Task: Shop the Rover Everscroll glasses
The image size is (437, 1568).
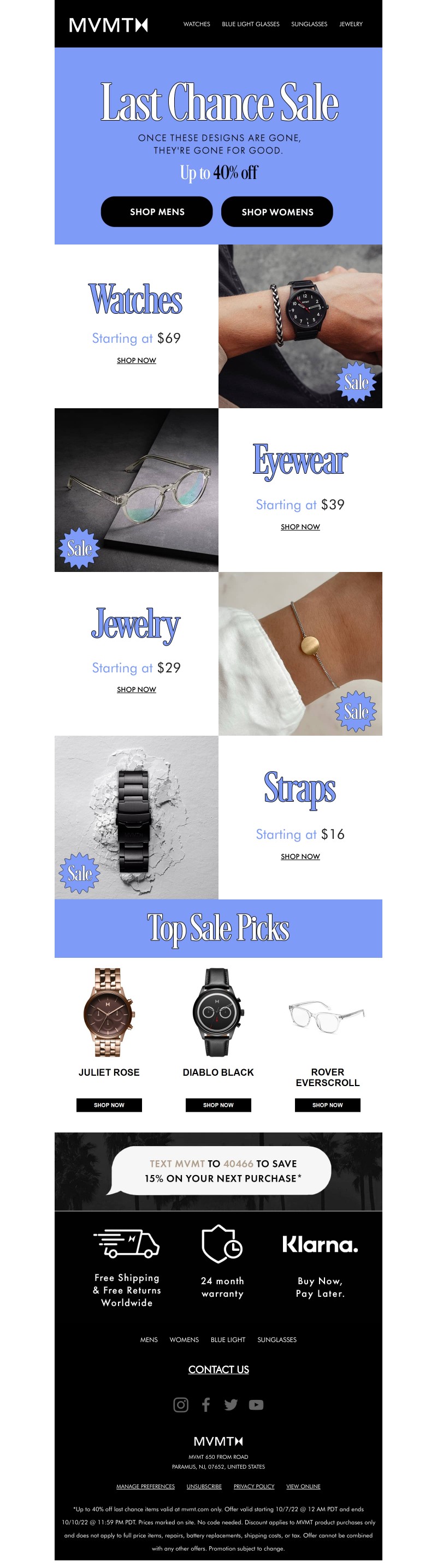Action: (x=327, y=1104)
